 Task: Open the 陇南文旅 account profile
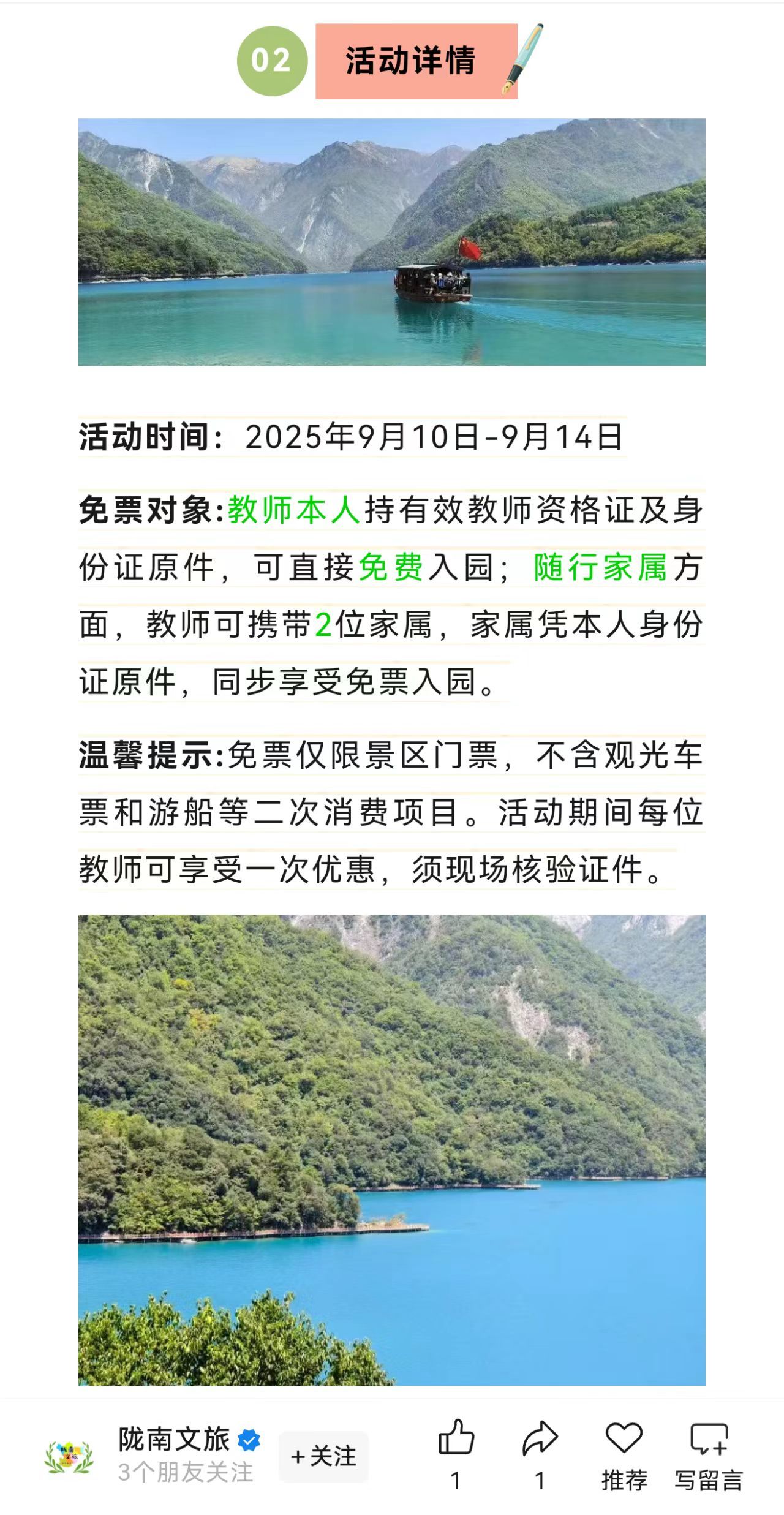(174, 1439)
